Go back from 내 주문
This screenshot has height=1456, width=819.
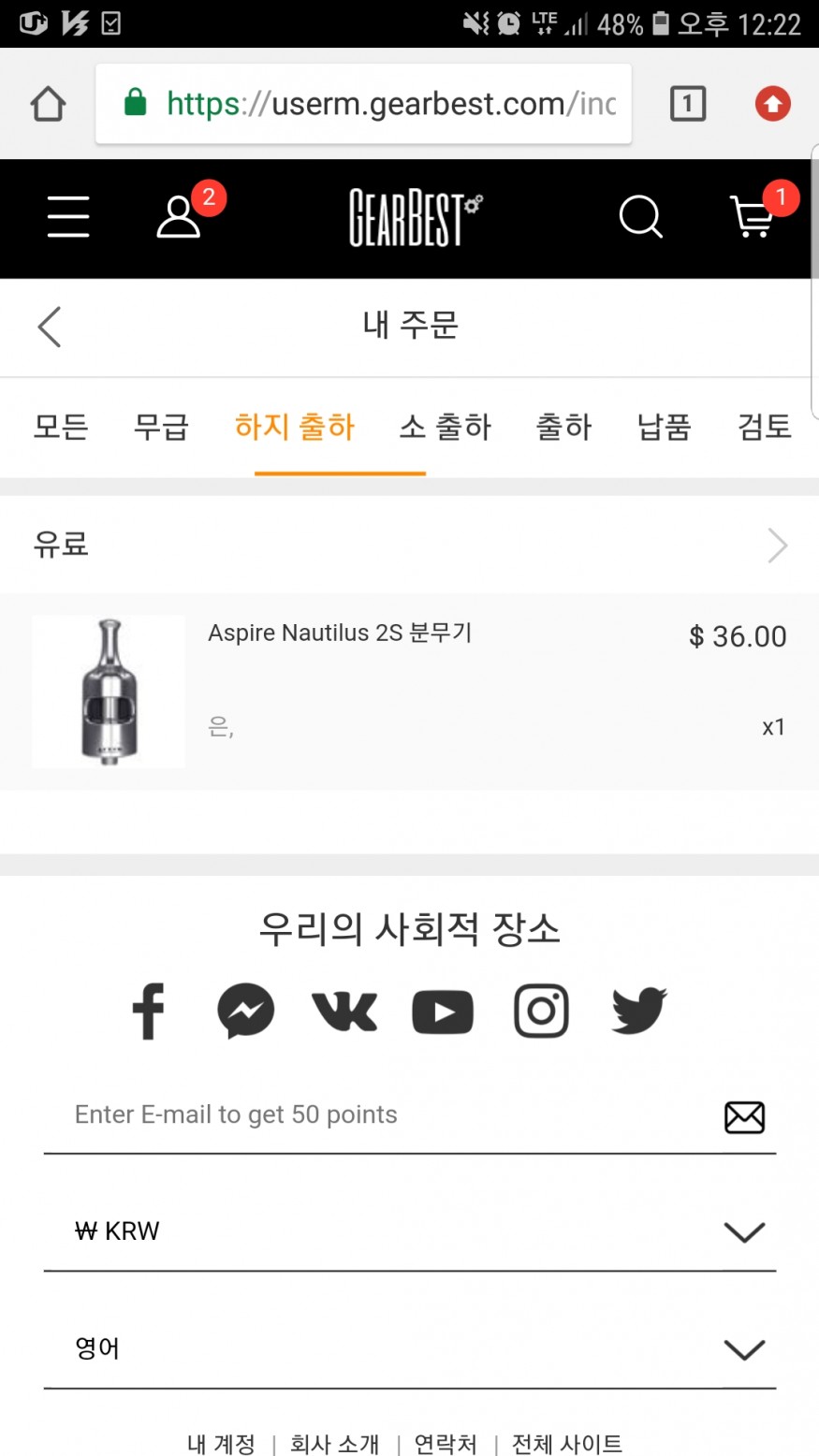(50, 327)
